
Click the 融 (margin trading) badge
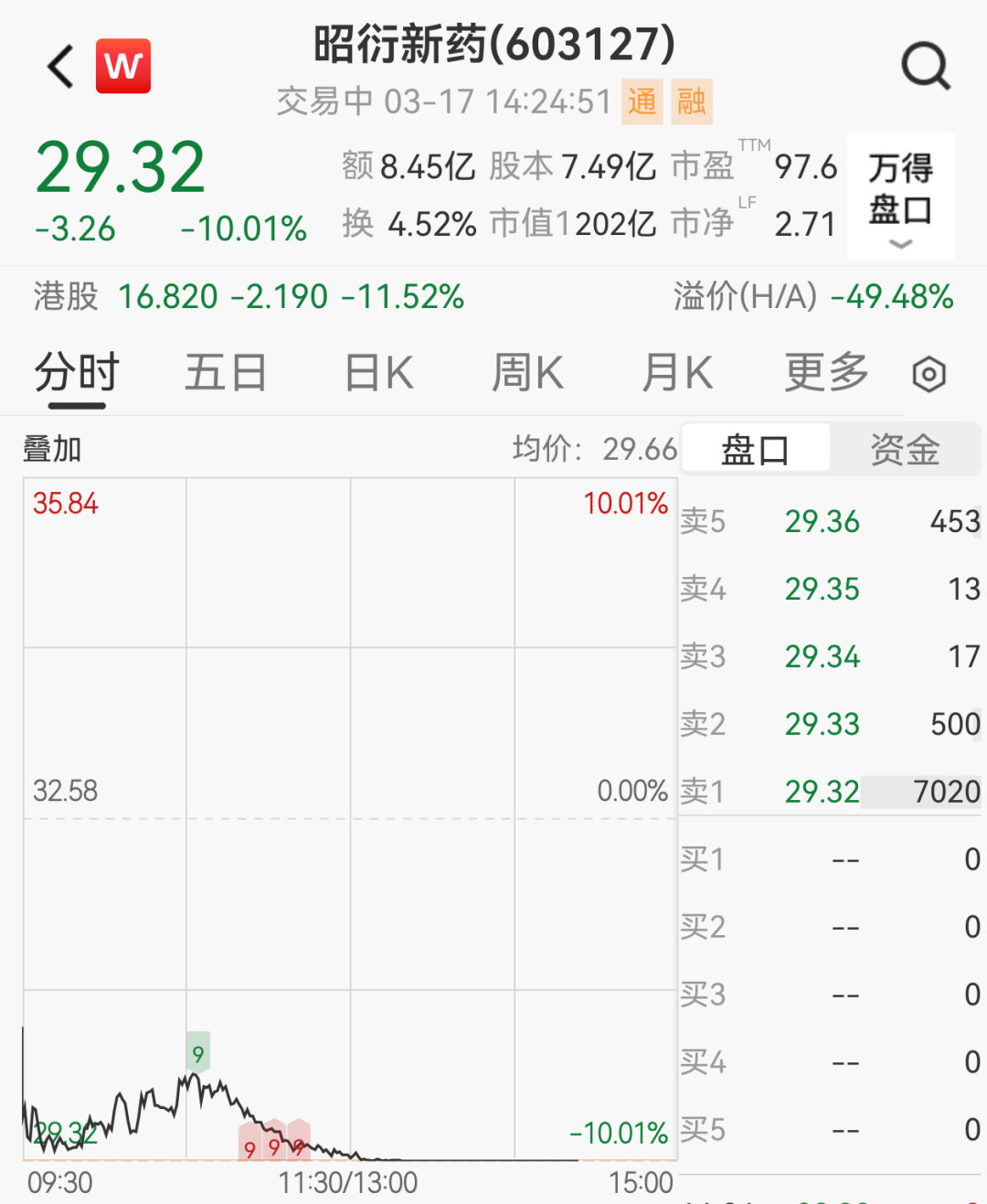pos(695,102)
